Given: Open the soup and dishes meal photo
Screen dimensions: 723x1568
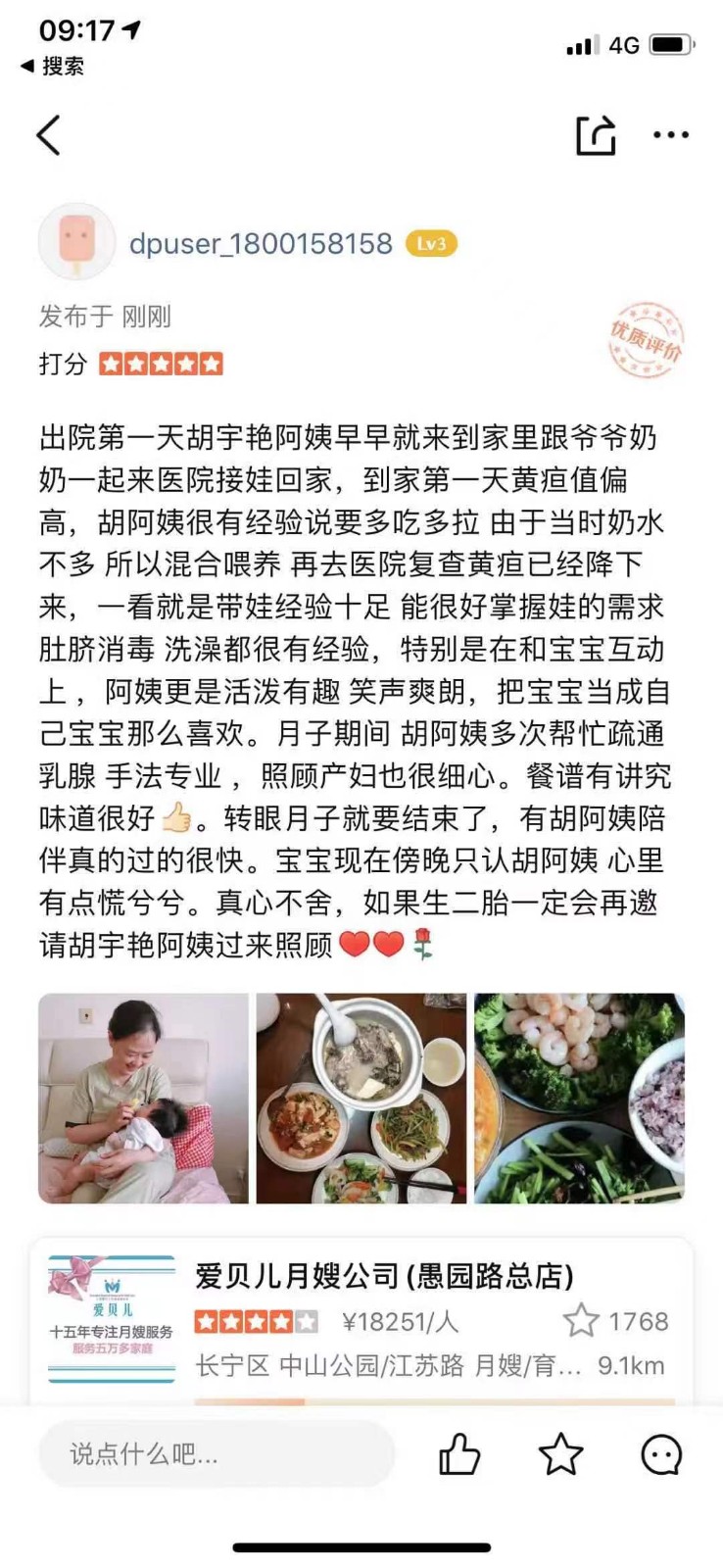Looking at the screenshot, I should pos(361,1098).
